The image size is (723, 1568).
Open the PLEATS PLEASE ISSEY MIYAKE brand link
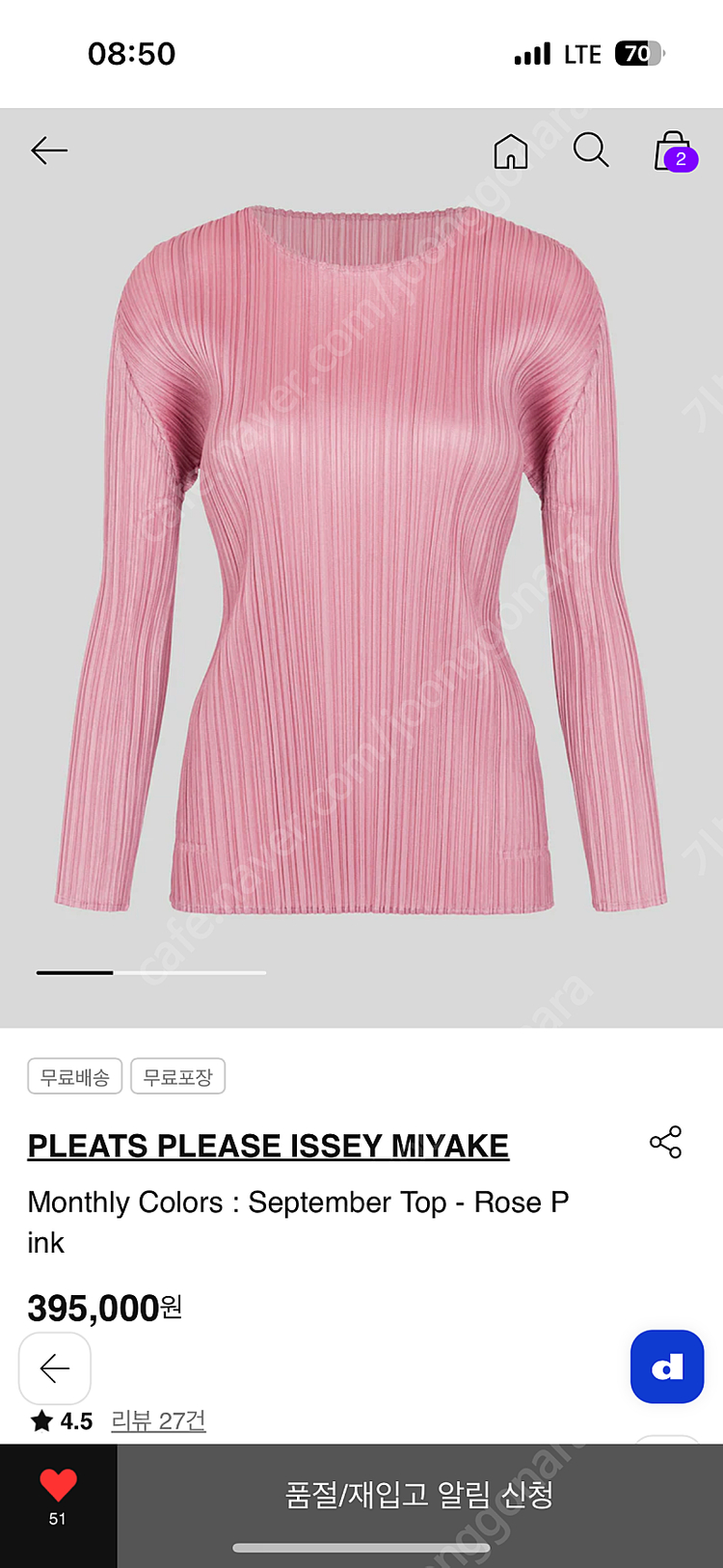[268, 1146]
